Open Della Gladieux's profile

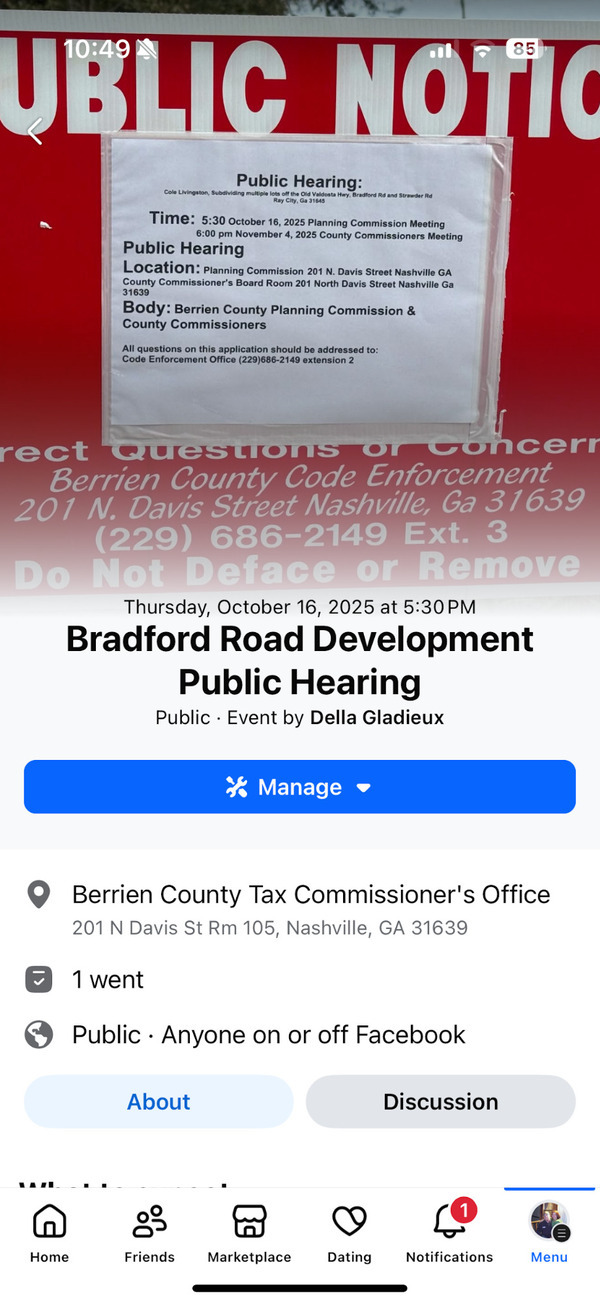(x=377, y=718)
